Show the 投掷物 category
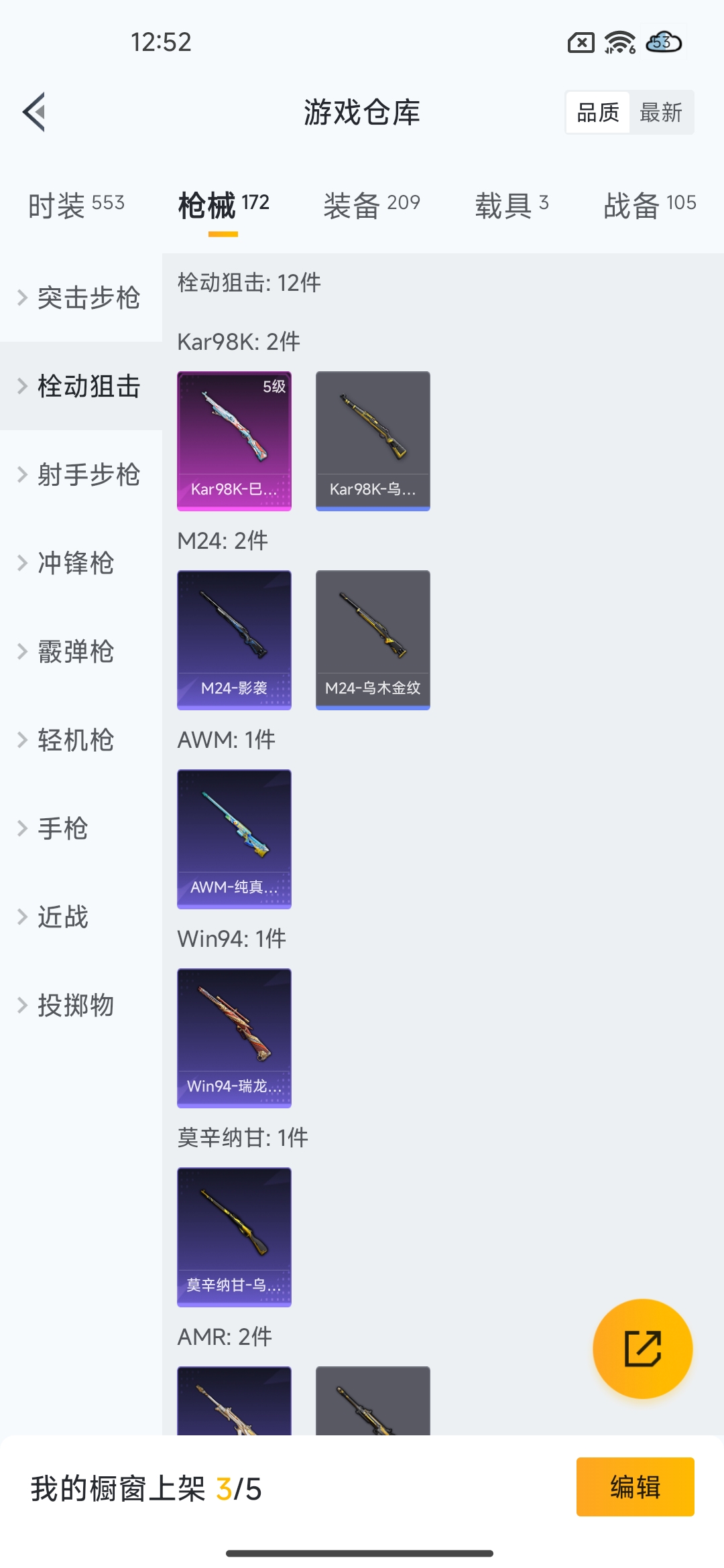The height and width of the screenshot is (1568, 724). pos(81,1005)
